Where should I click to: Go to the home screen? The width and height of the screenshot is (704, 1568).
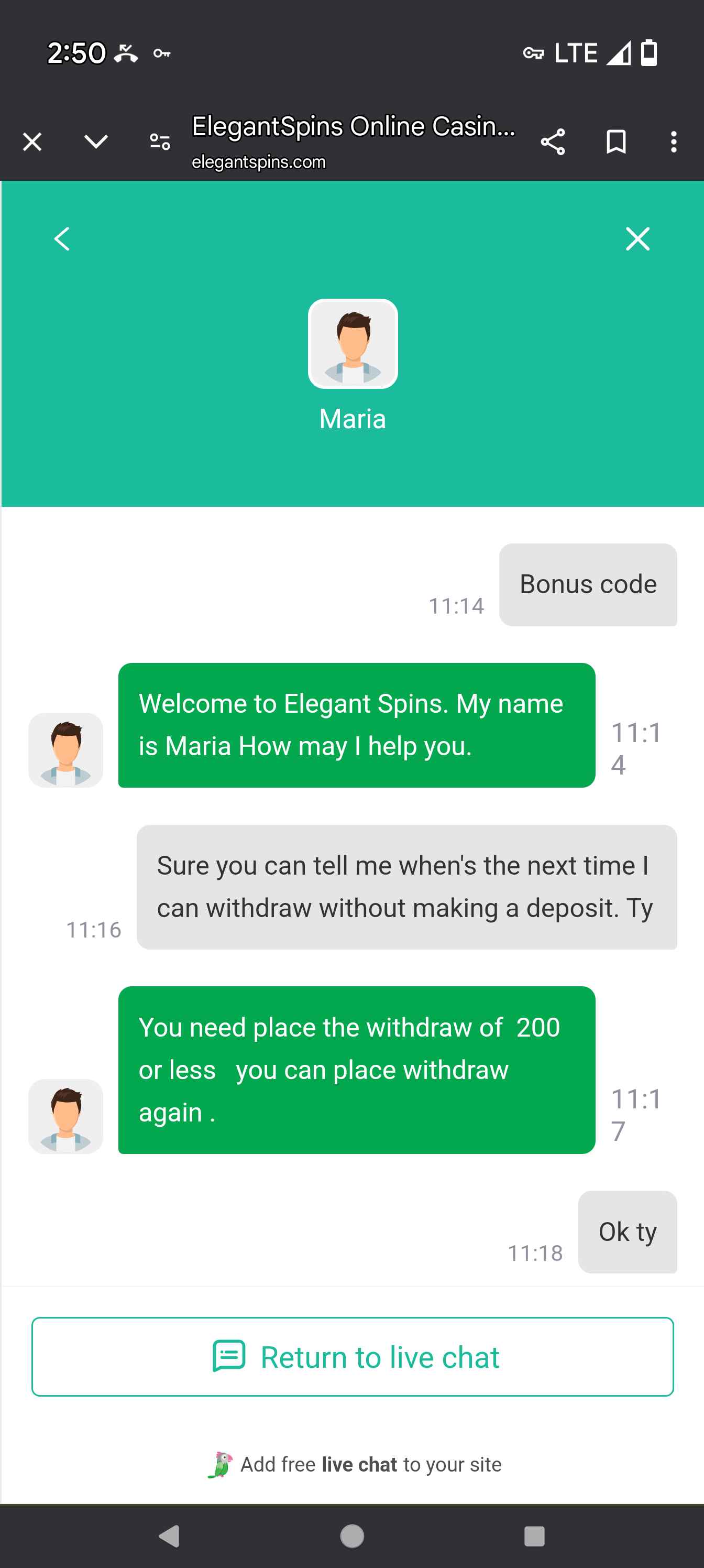tap(351, 1536)
